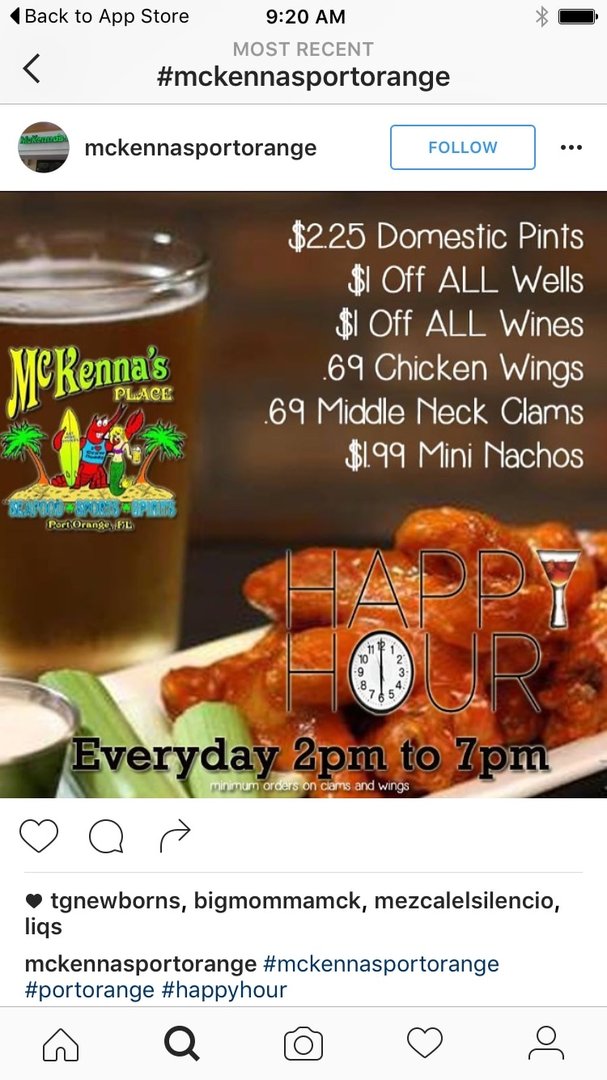
Task: Comment on the happy hour post
Action: (x=106, y=836)
